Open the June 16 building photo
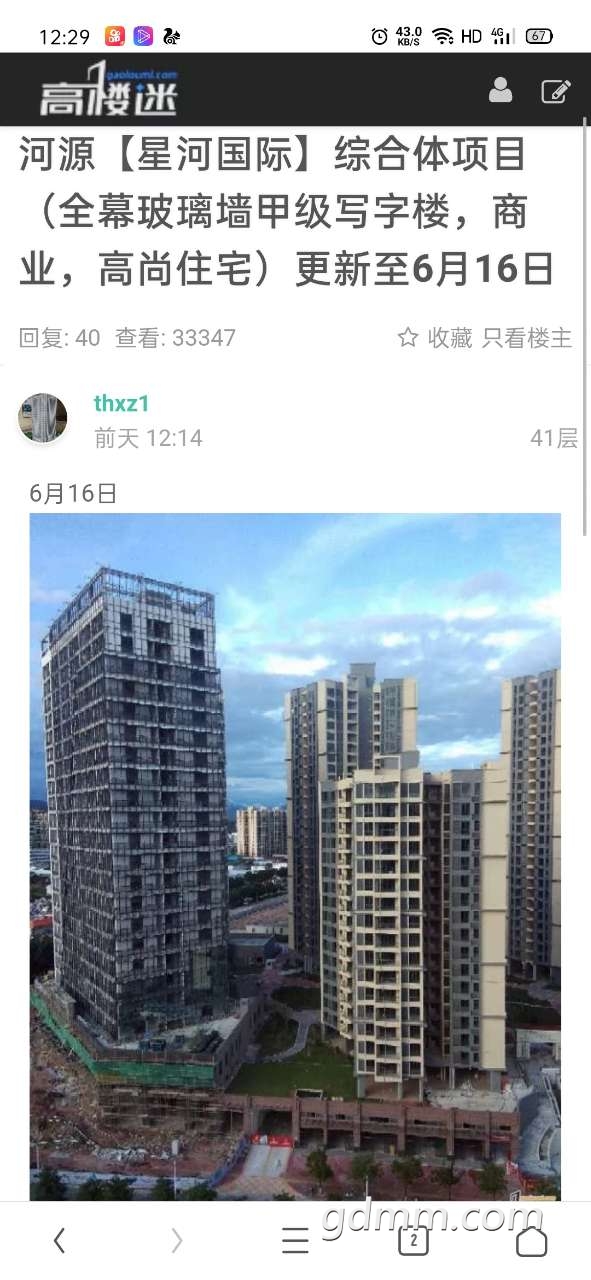This screenshot has width=591, height=1280. (295, 856)
